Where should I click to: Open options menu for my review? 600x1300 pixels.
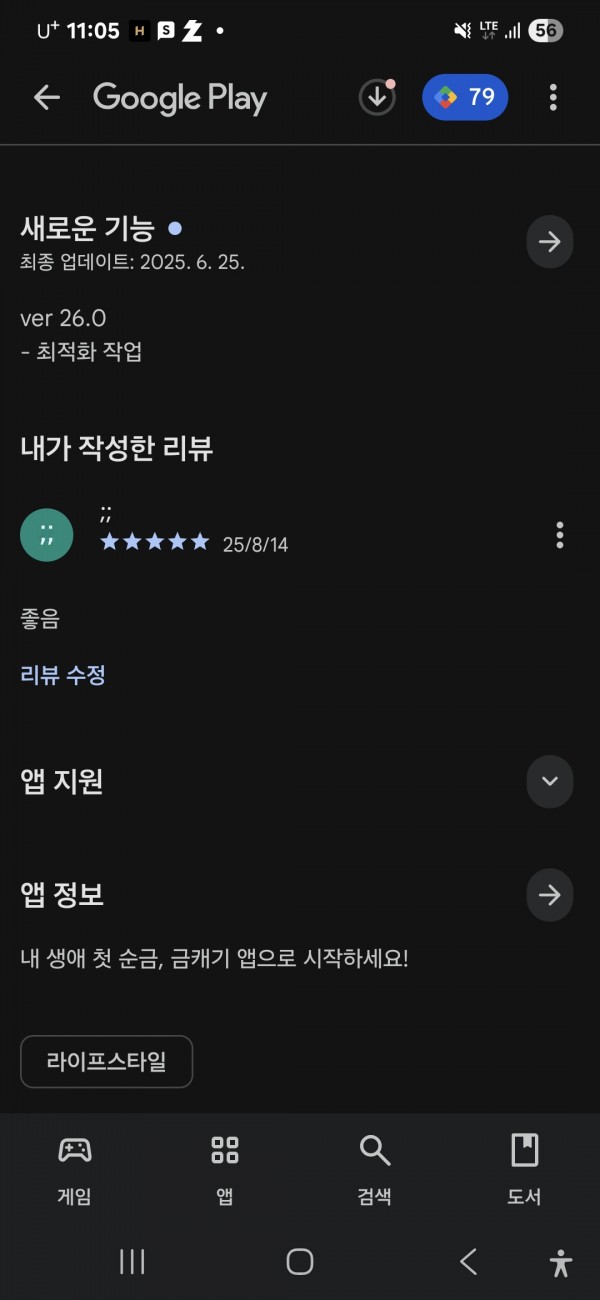(x=560, y=535)
